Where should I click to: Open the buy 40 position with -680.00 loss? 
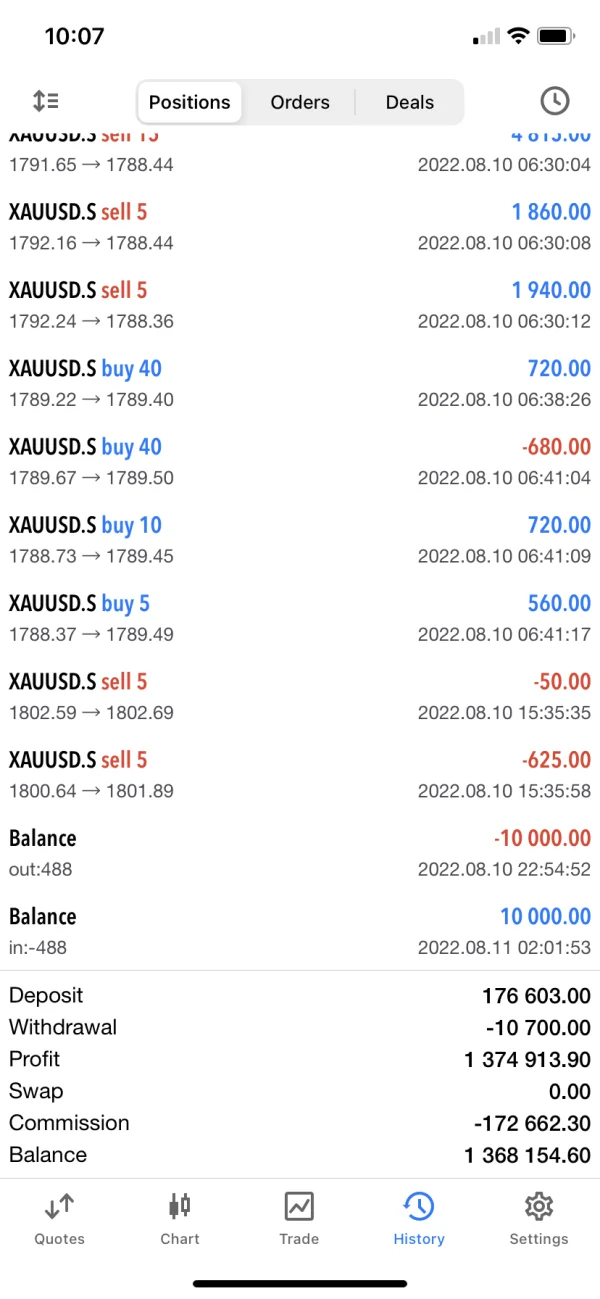click(x=300, y=462)
